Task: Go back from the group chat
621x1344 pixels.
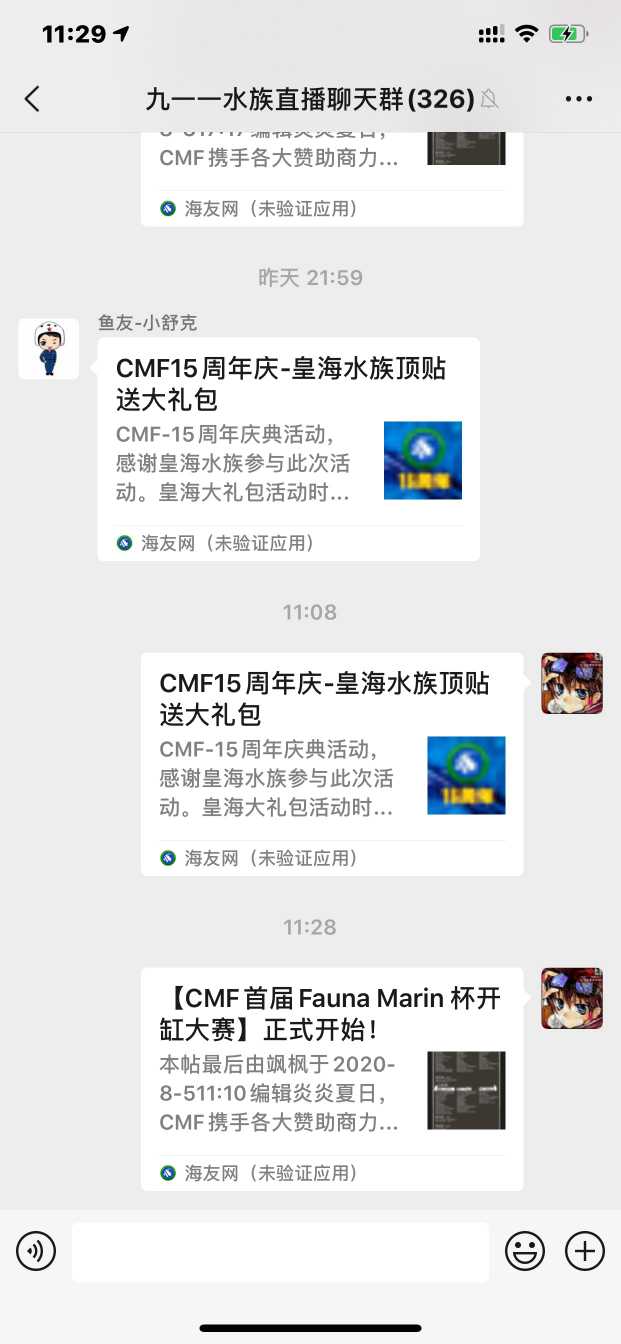Action: pos(33,98)
